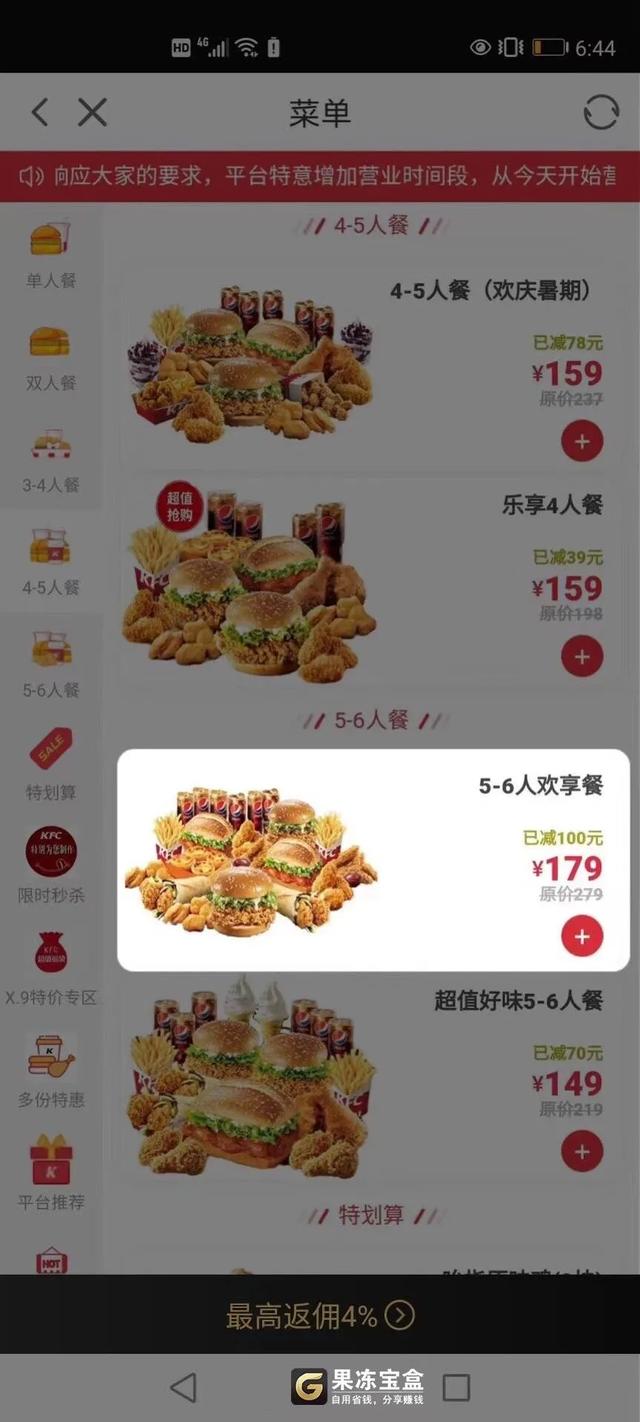Open the 特划算 category

(x=50, y=767)
